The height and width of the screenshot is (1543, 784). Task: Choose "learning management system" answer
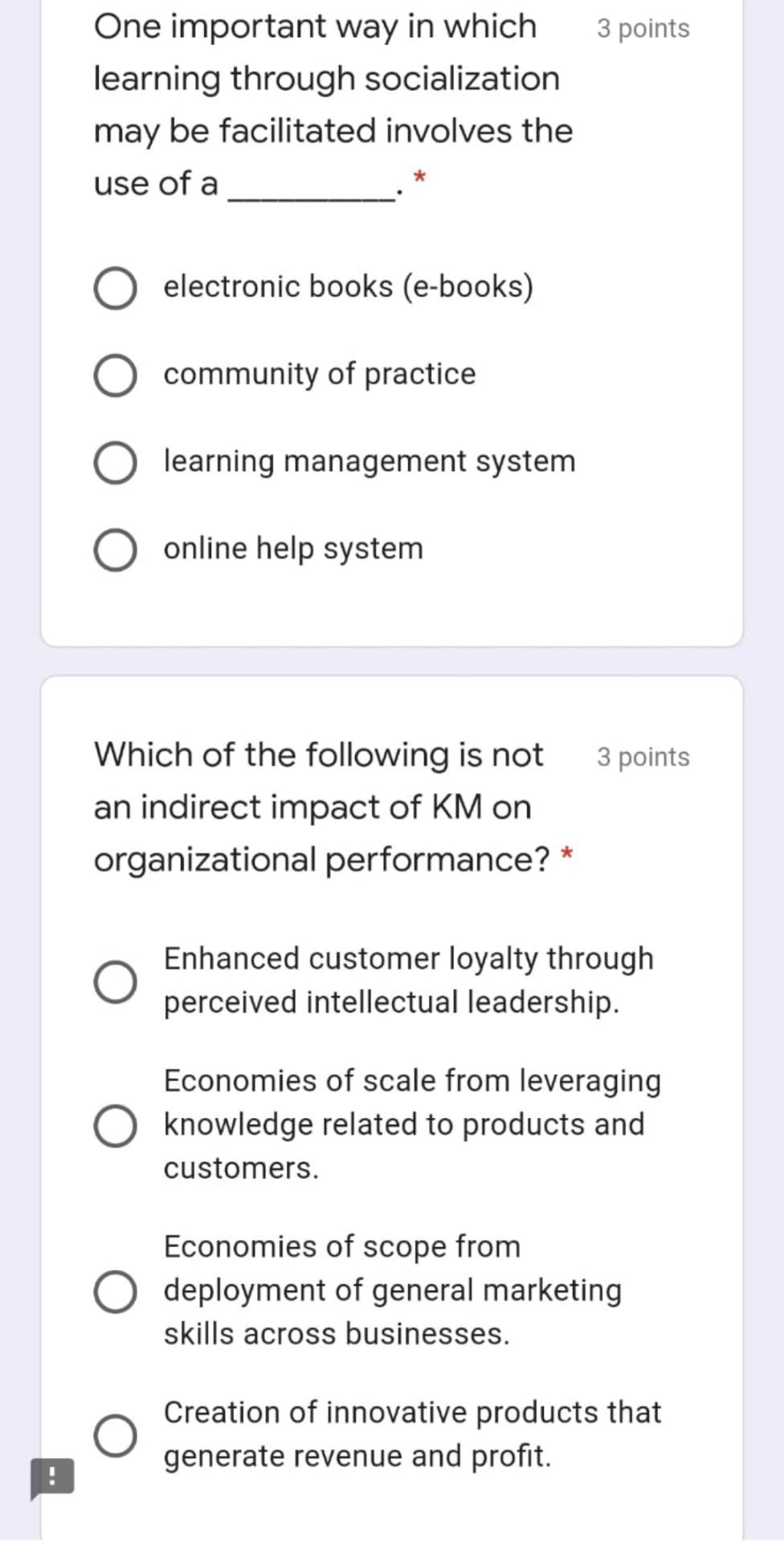pos(115,462)
